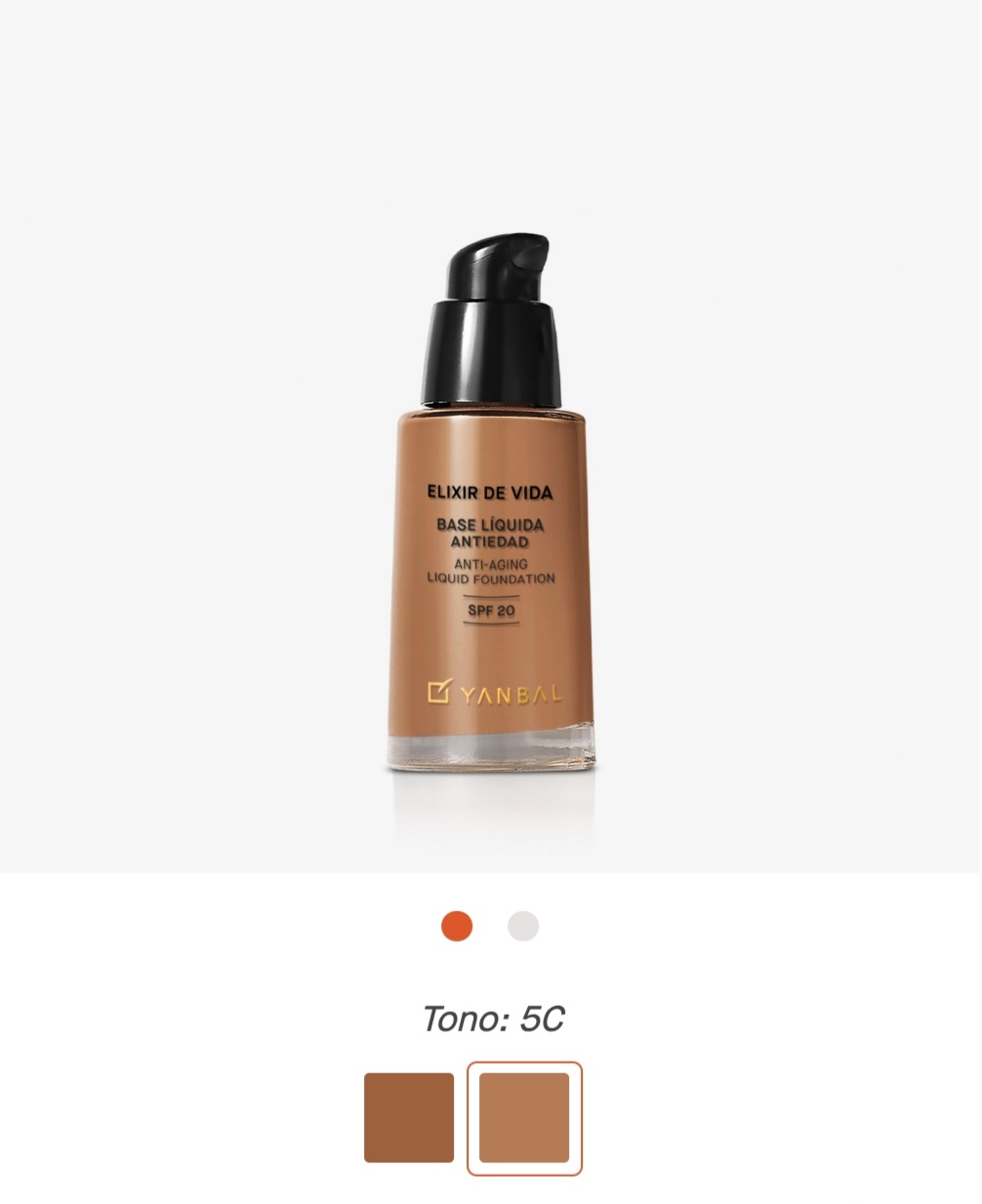Select the darker brown tone swatch
The width and height of the screenshot is (982, 1204).
(409, 1117)
